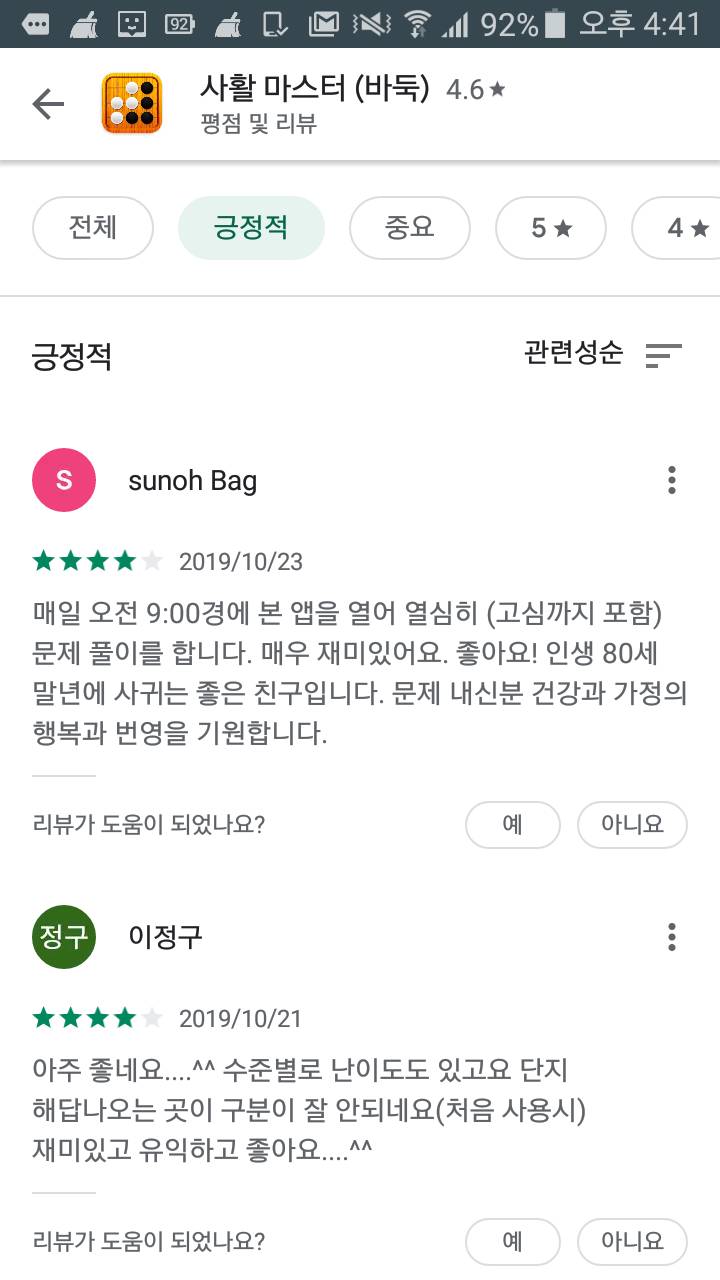Image resolution: width=720 pixels, height=1280 pixels.
Task: Deselect the active 긍정적 filter
Action: [x=251, y=228]
